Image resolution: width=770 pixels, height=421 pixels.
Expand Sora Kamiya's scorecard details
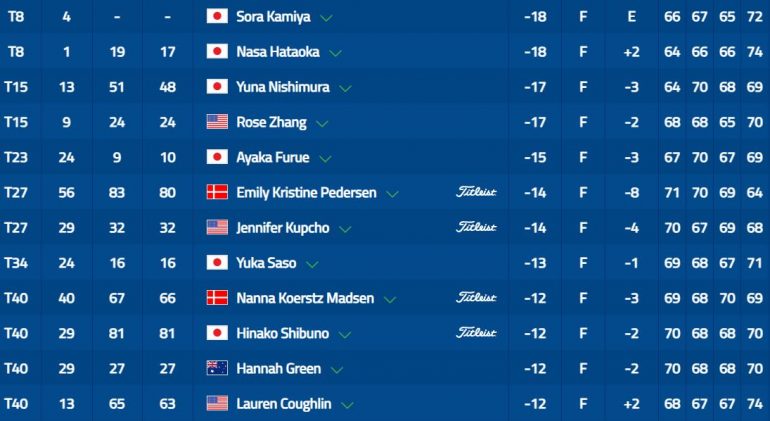[x=327, y=18]
